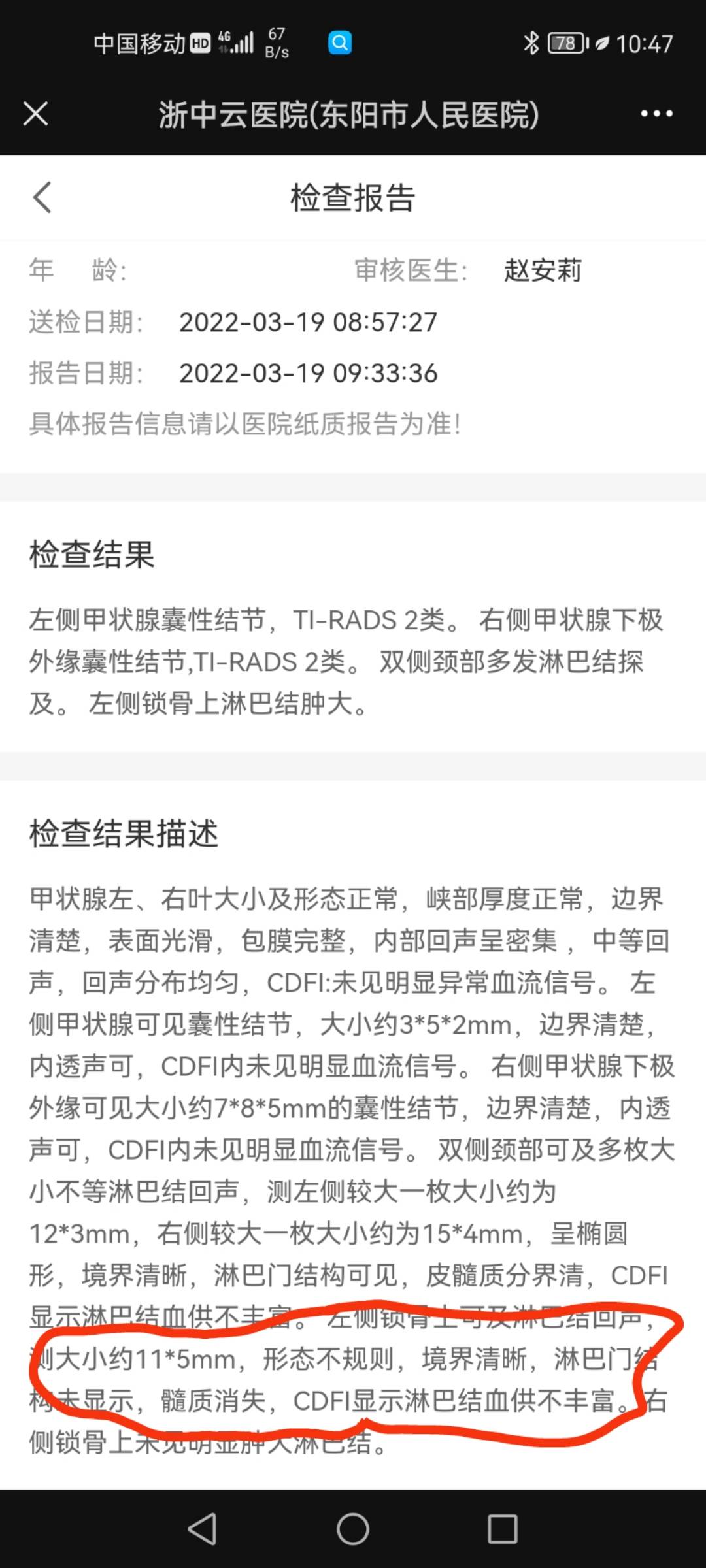Open the more options menu with three dots
This screenshot has height=1568, width=706.
(x=656, y=114)
